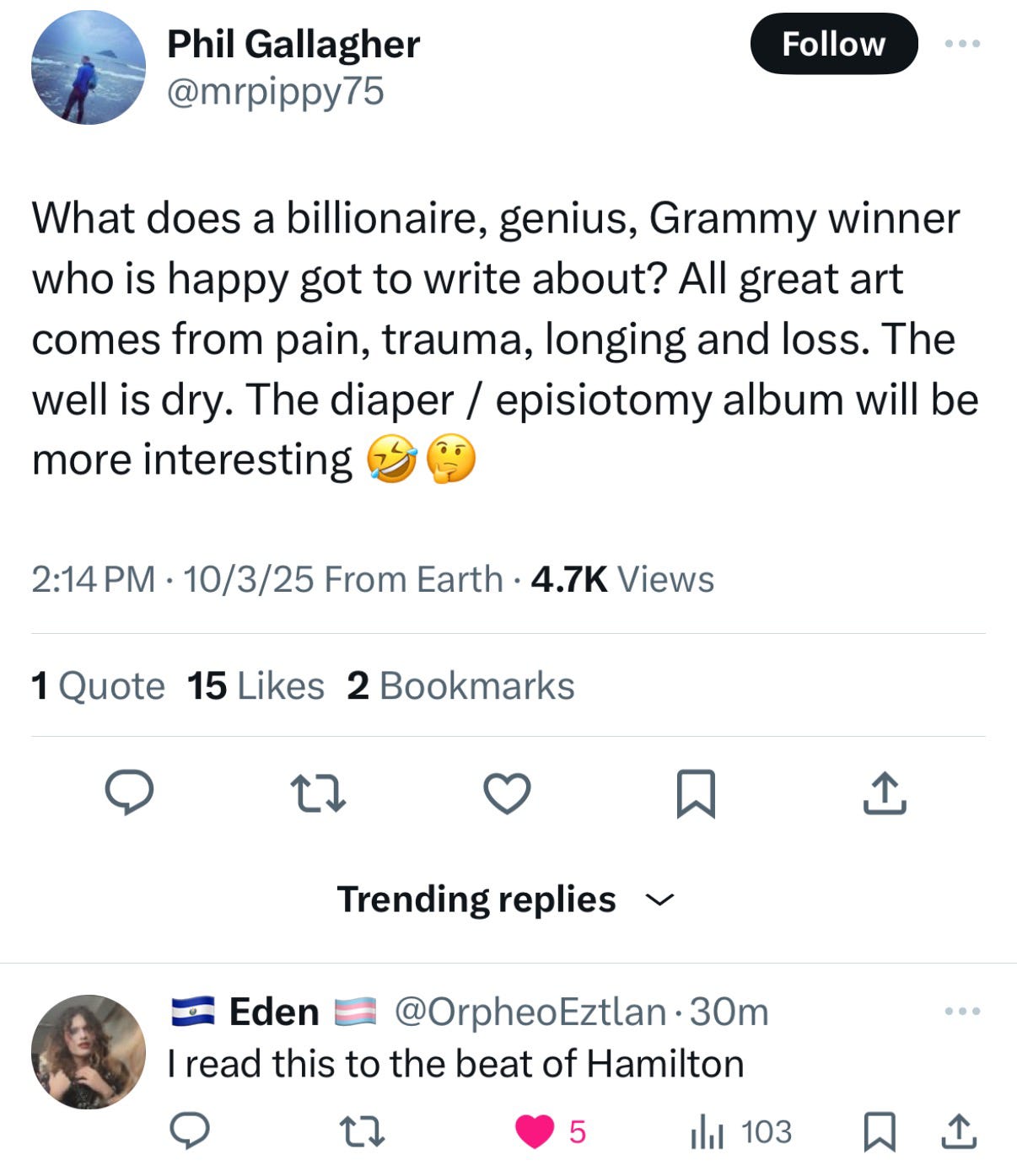The height and width of the screenshot is (1176, 1017).
Task: Open the @mrpippy75 handle
Action: [x=276, y=91]
